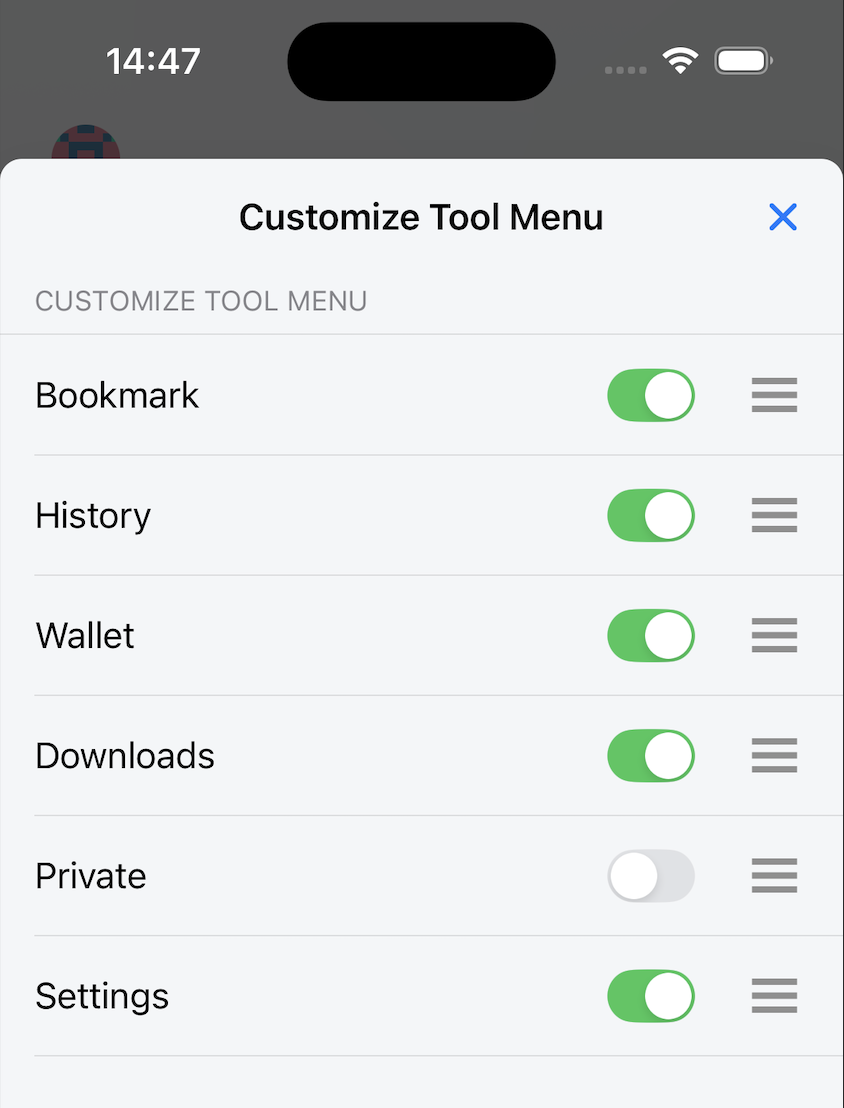Click the CUSTOMIZE TOOL MENU section header

[x=200, y=300]
